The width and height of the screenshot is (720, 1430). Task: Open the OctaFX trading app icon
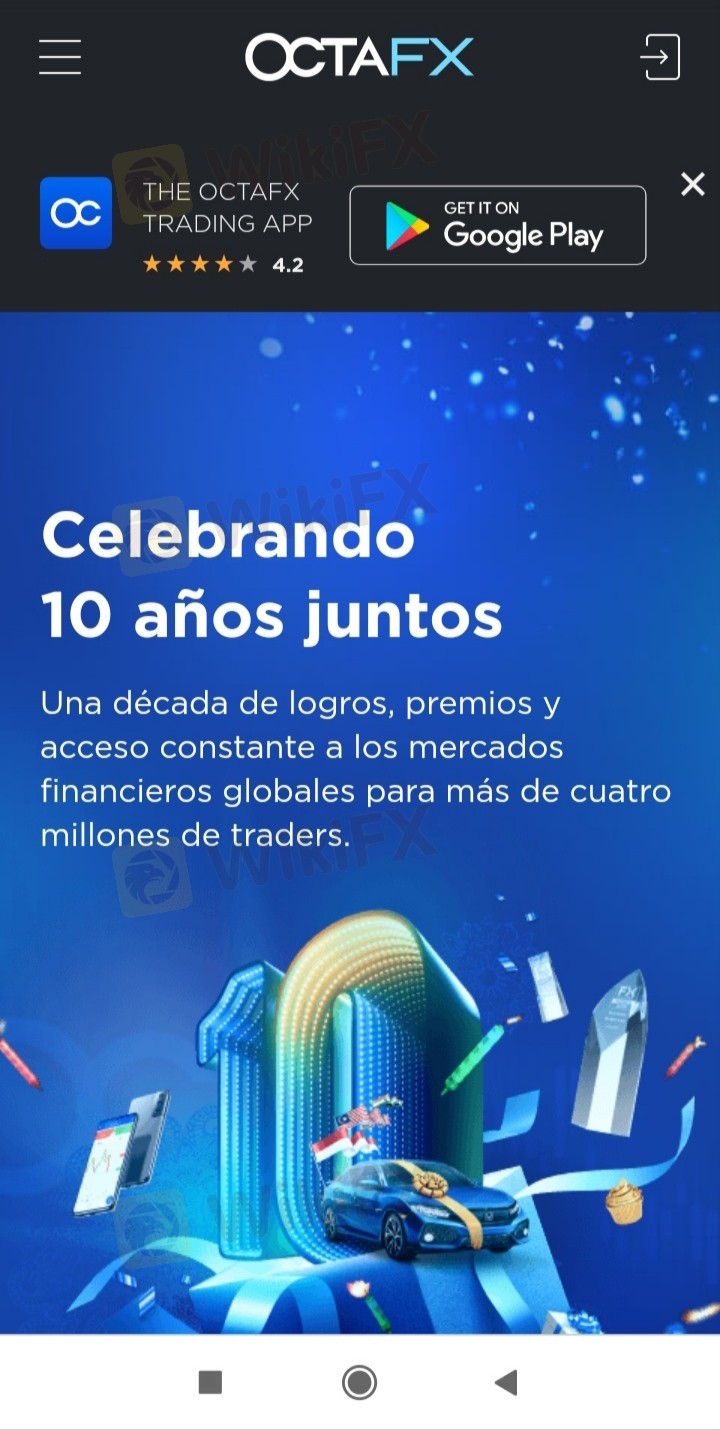pos(76,213)
